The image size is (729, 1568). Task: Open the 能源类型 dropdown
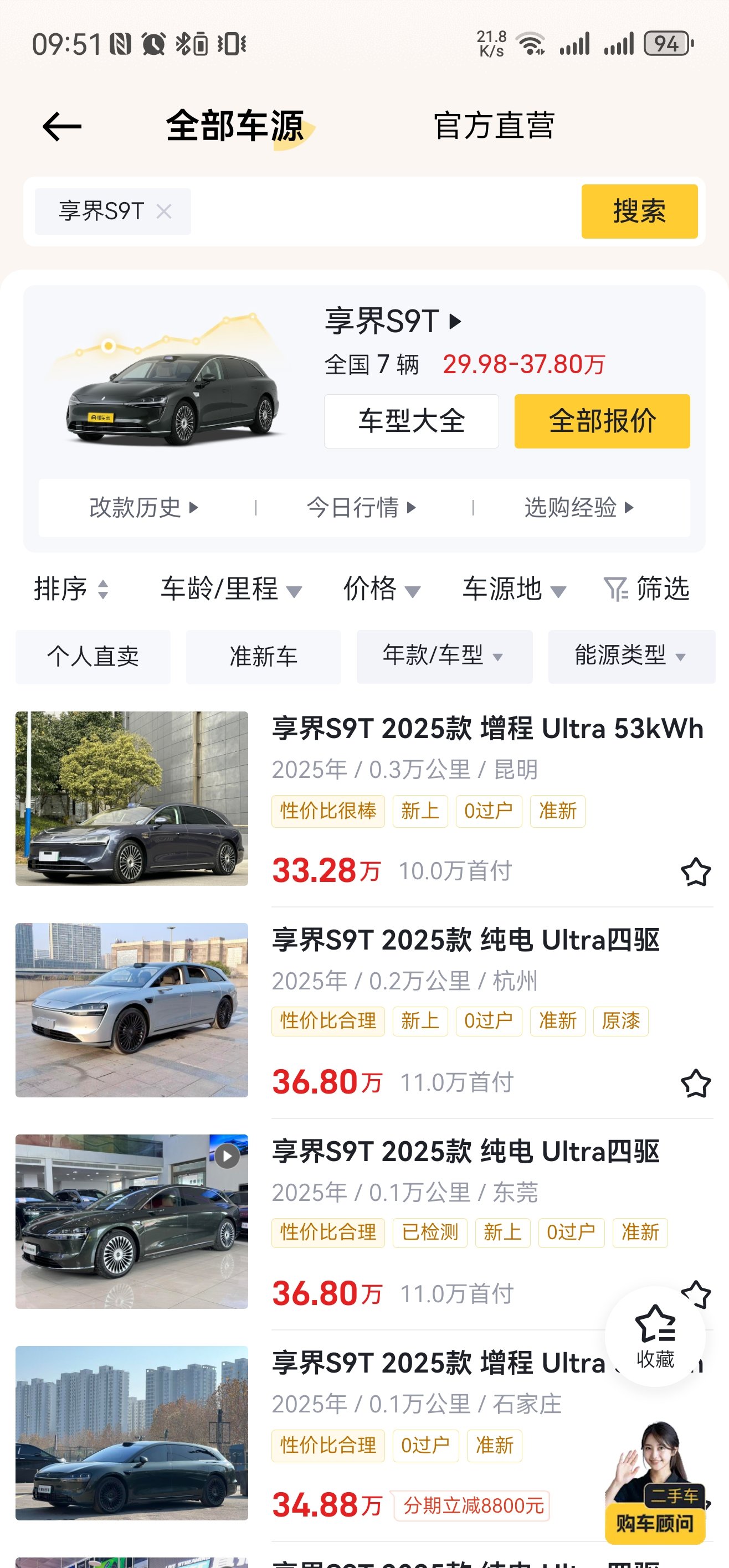coord(632,656)
